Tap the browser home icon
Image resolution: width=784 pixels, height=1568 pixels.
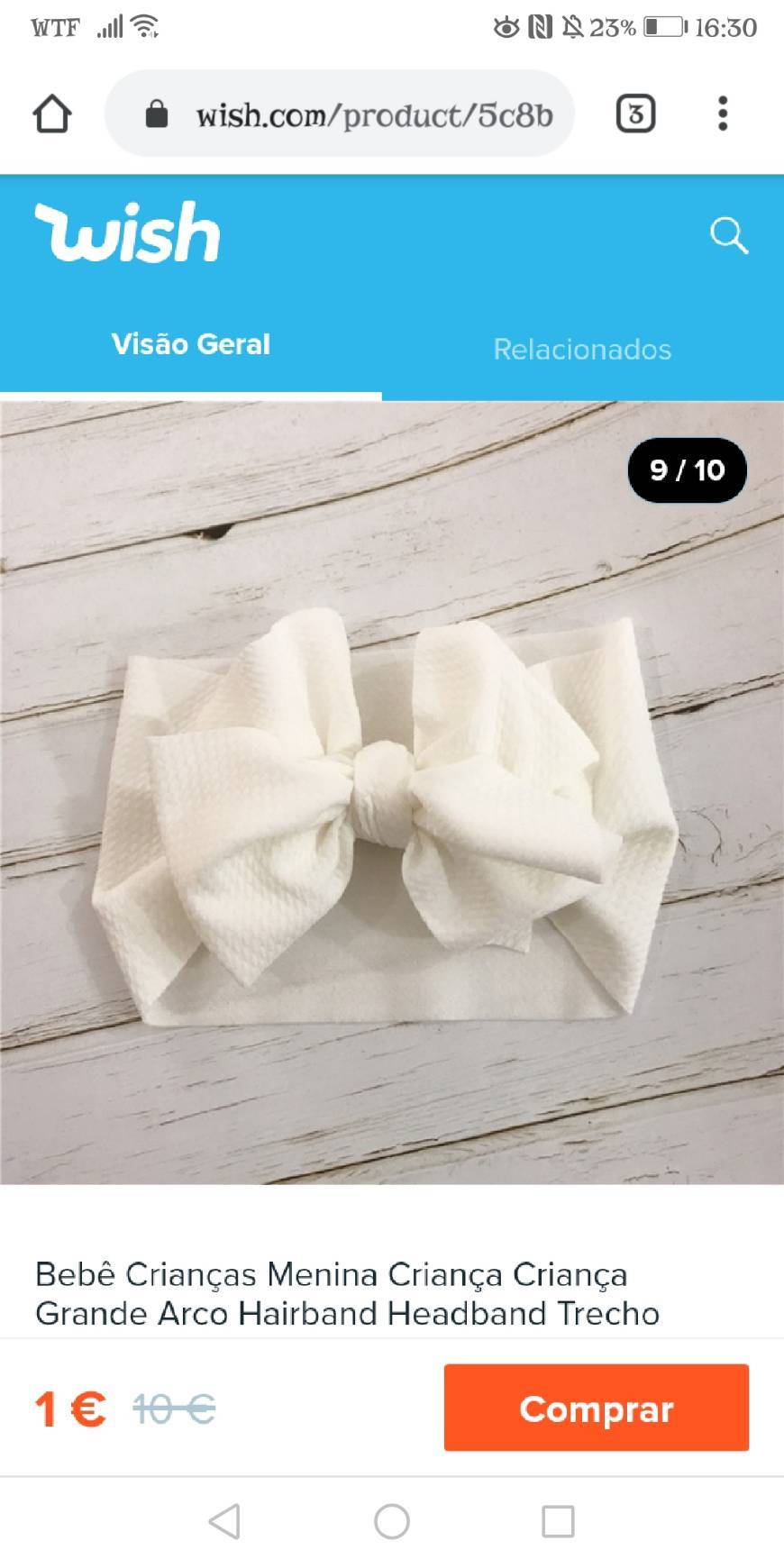52,114
